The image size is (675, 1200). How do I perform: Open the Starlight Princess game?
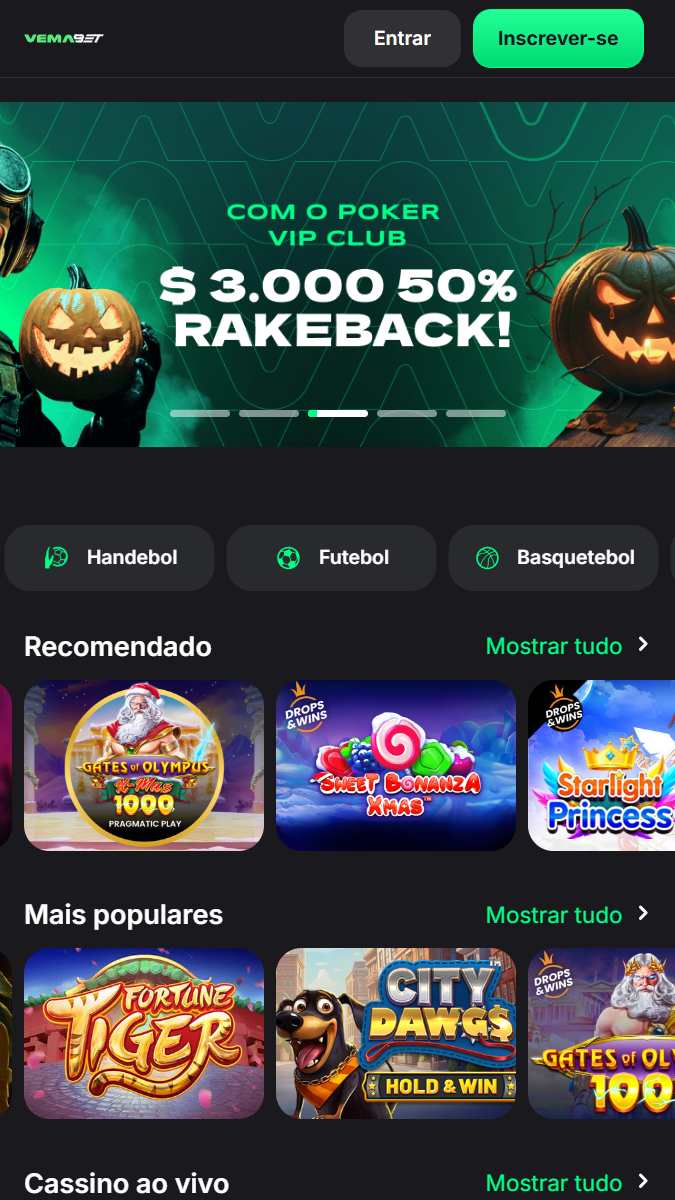[601, 766]
